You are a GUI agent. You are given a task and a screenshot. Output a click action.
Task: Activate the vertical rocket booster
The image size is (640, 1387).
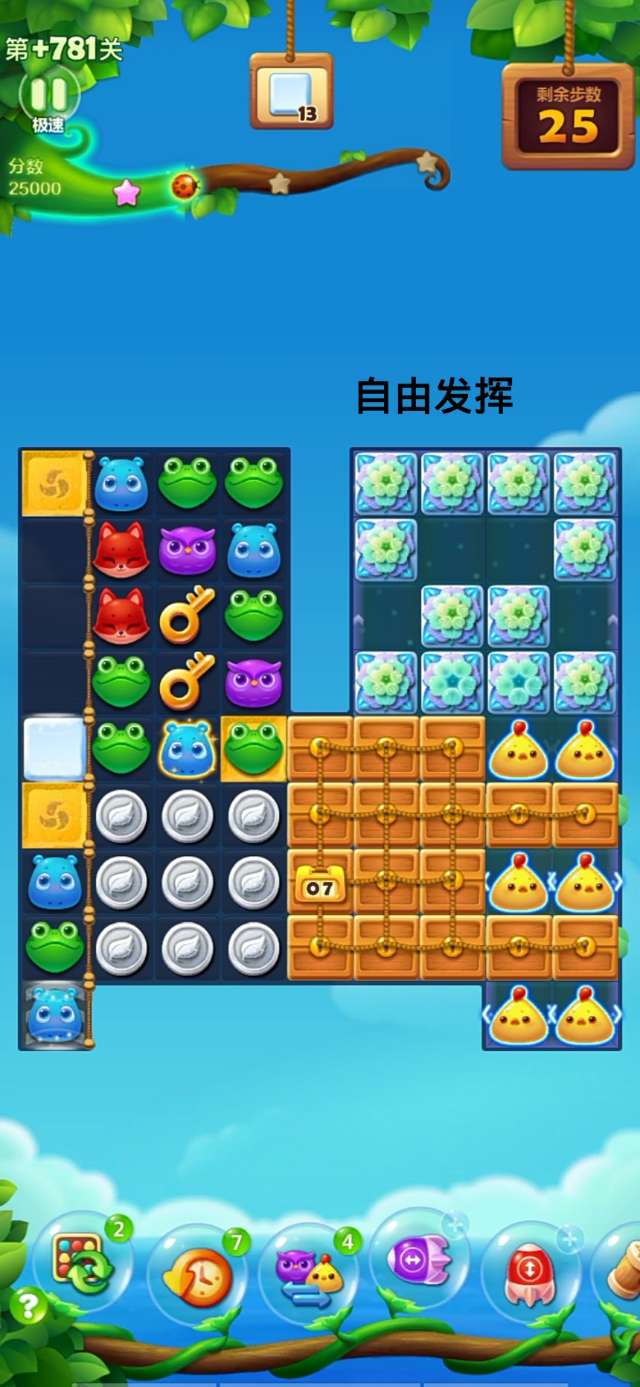click(529, 1272)
